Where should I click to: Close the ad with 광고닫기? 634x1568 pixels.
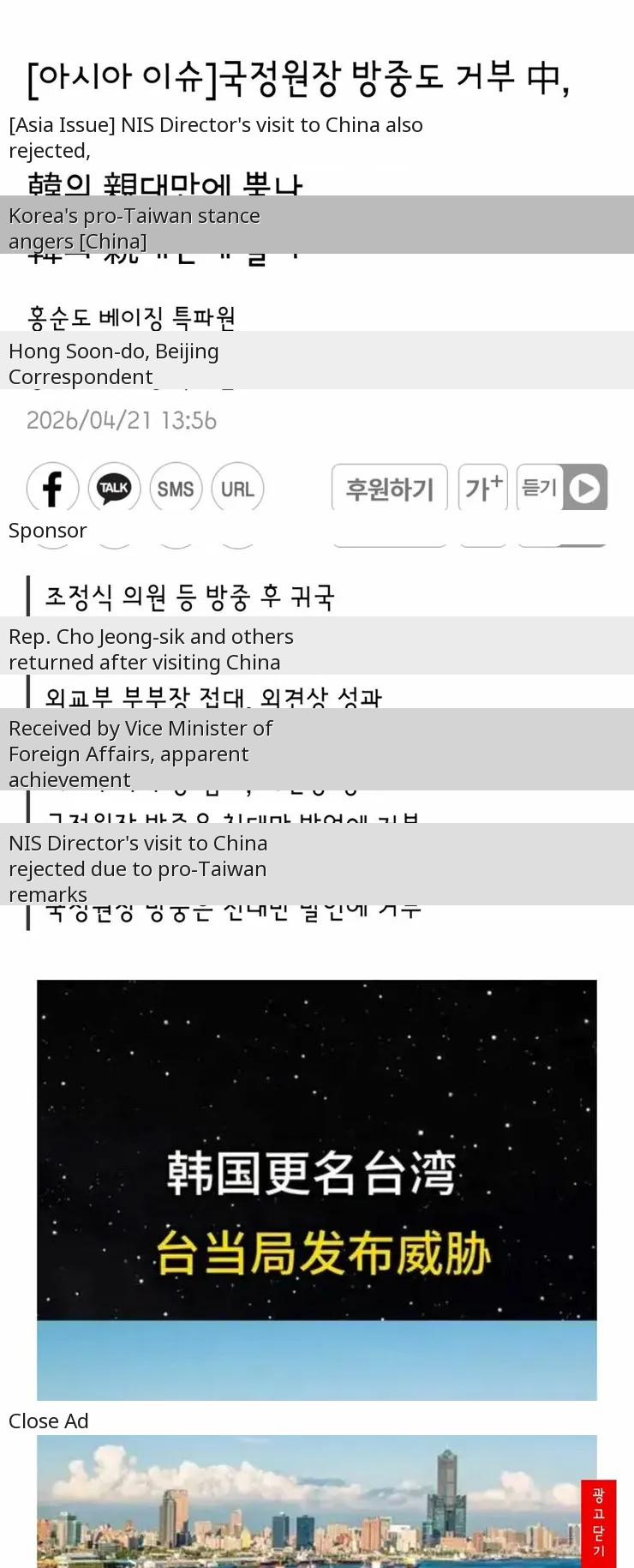click(598, 1523)
